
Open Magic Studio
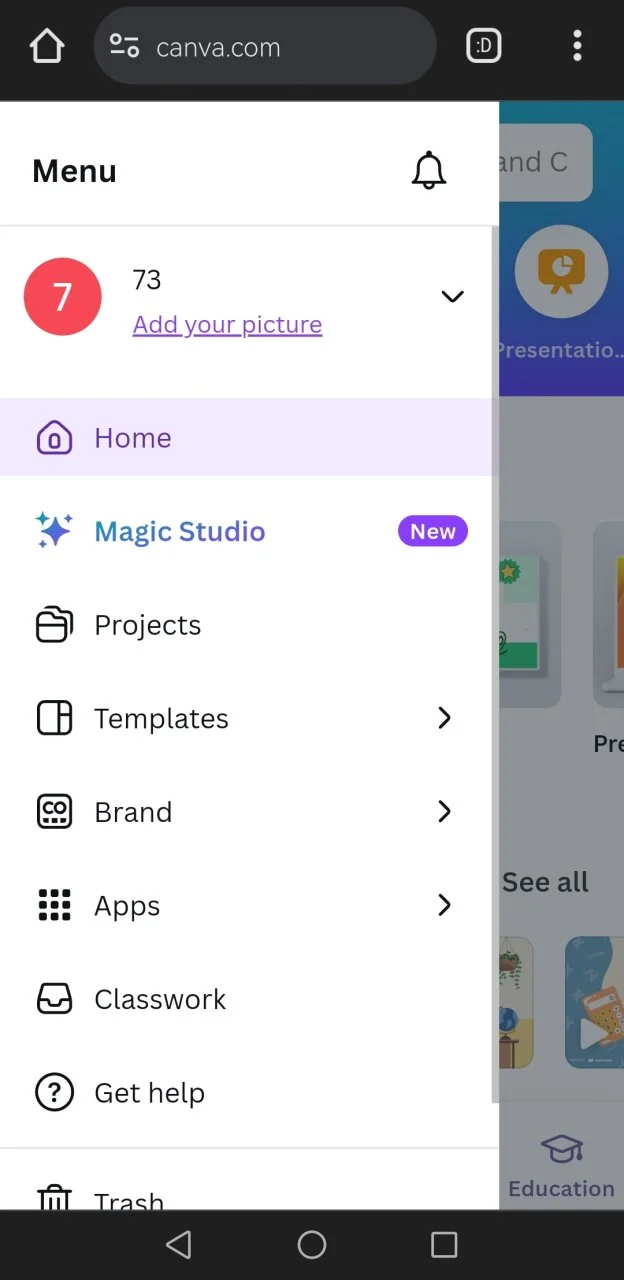(246, 531)
